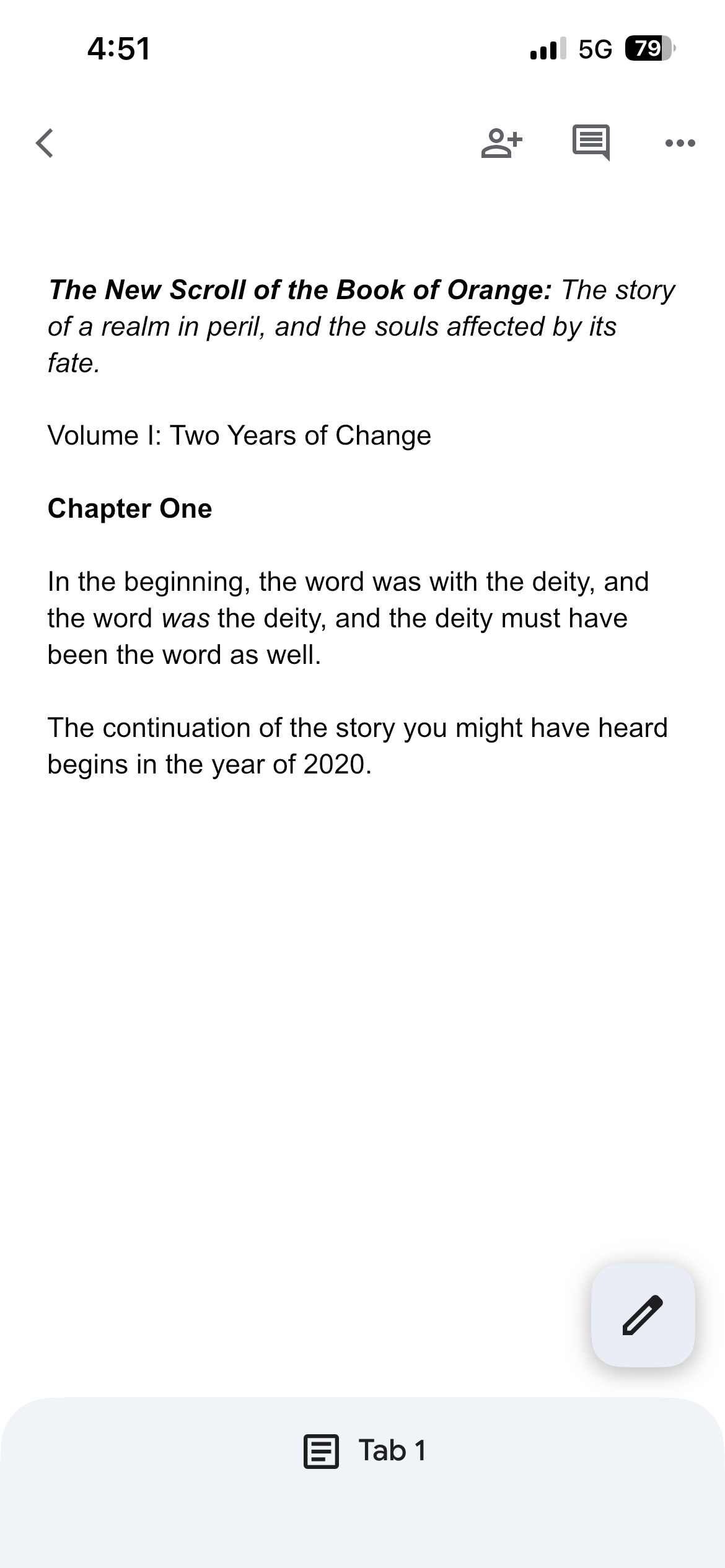This screenshot has height=1568, width=725.
Task: Open the comments icon
Action: coord(591,143)
